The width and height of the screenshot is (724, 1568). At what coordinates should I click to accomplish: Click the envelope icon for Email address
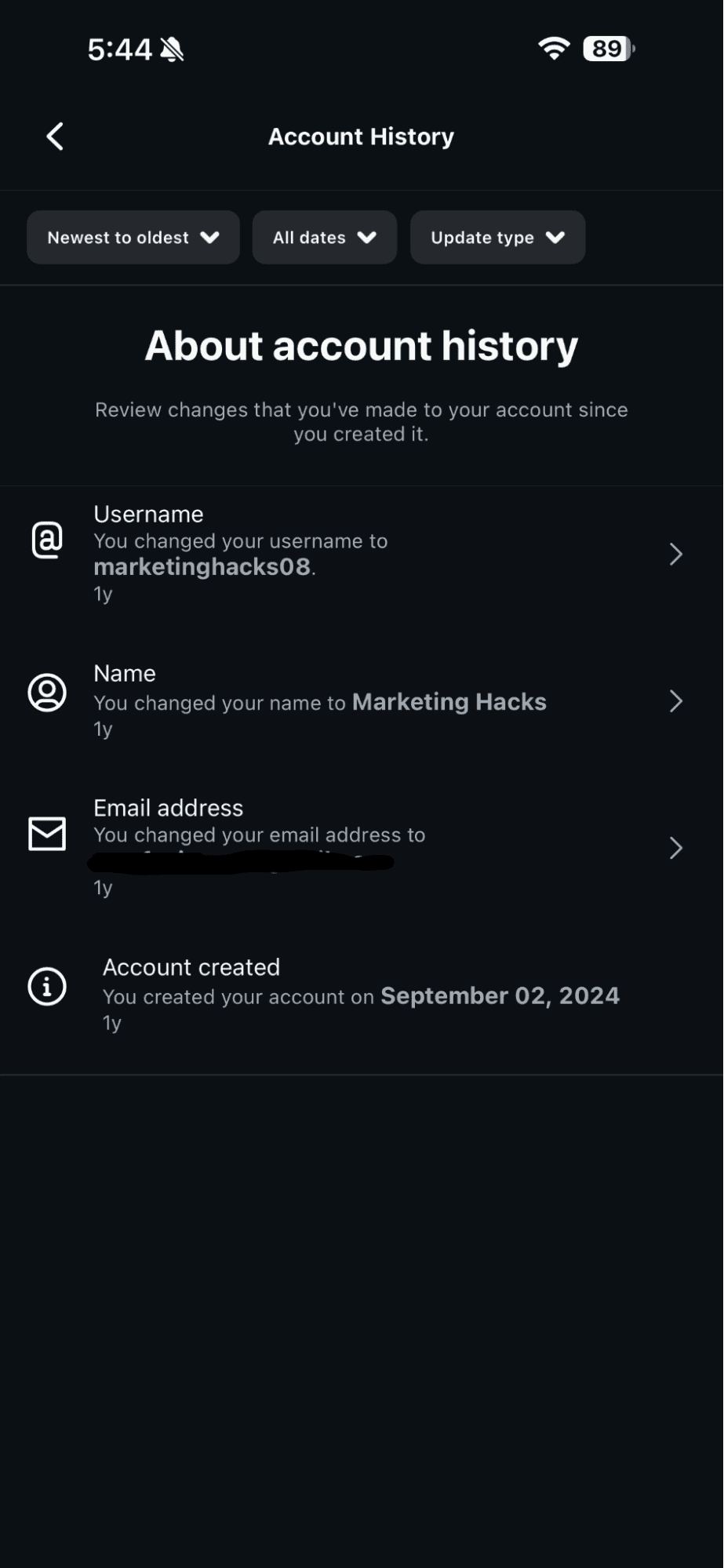pyautogui.click(x=46, y=834)
